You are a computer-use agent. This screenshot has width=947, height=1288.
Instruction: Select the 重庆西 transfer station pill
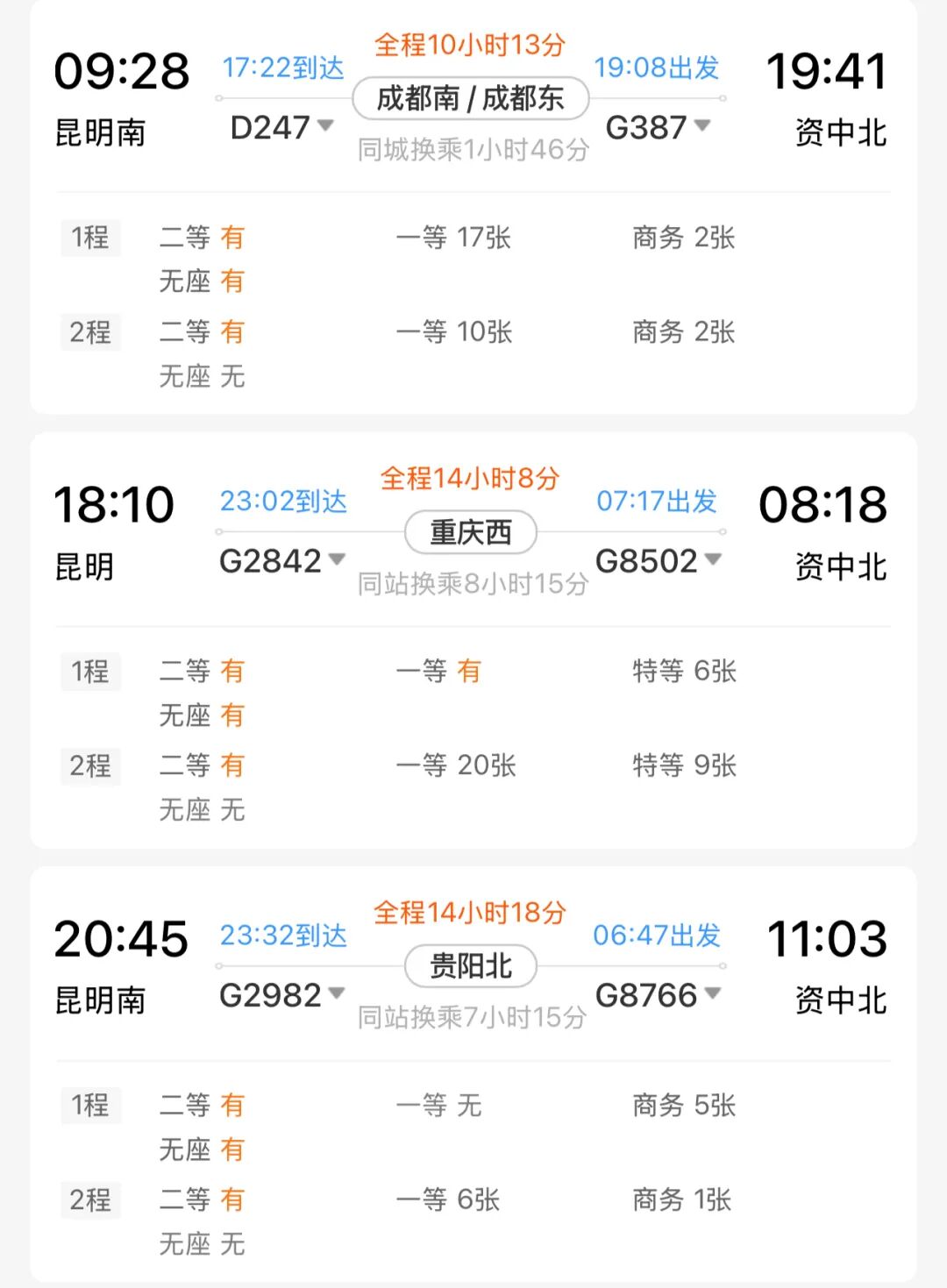pyautogui.click(x=471, y=531)
